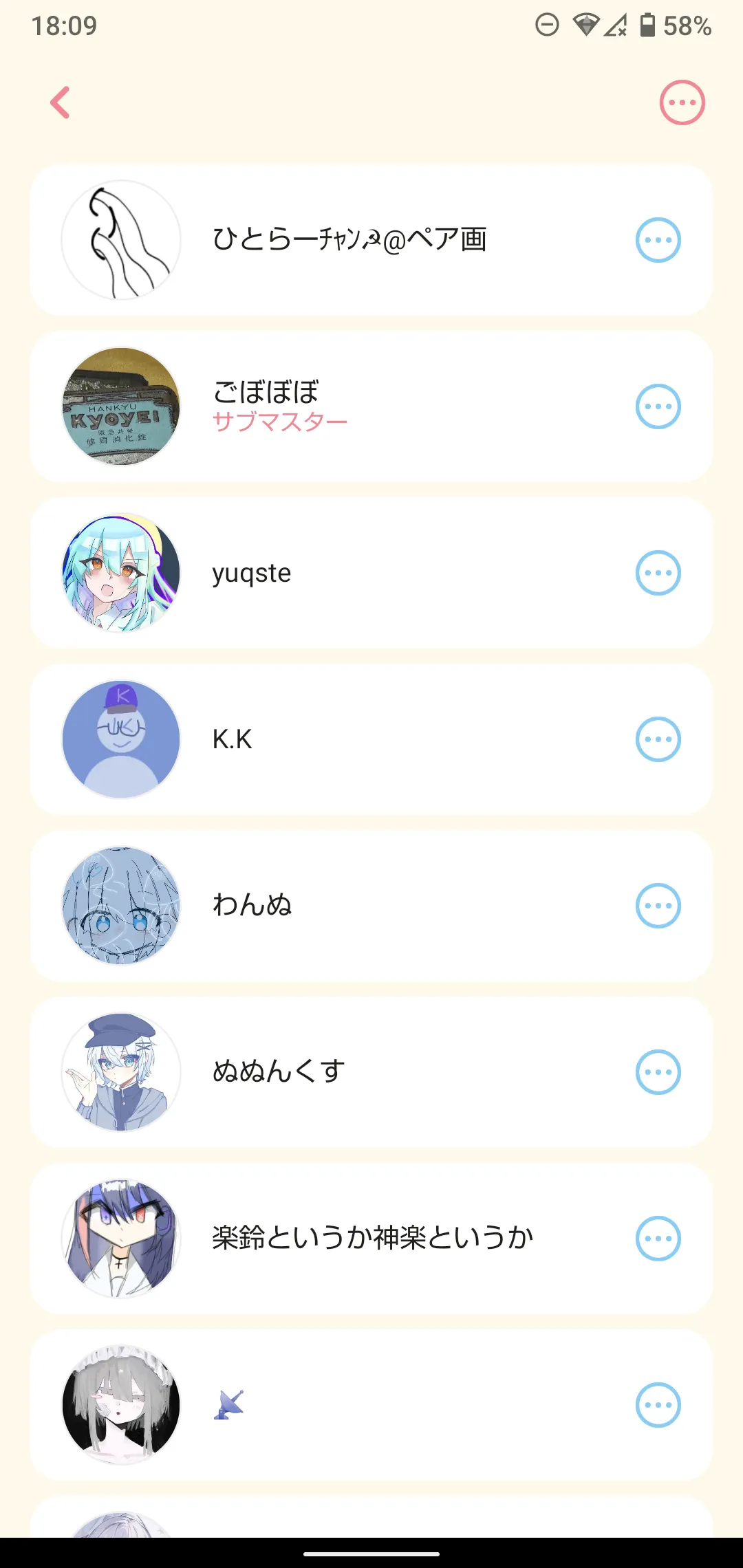Go back using the pink arrow

(61, 102)
